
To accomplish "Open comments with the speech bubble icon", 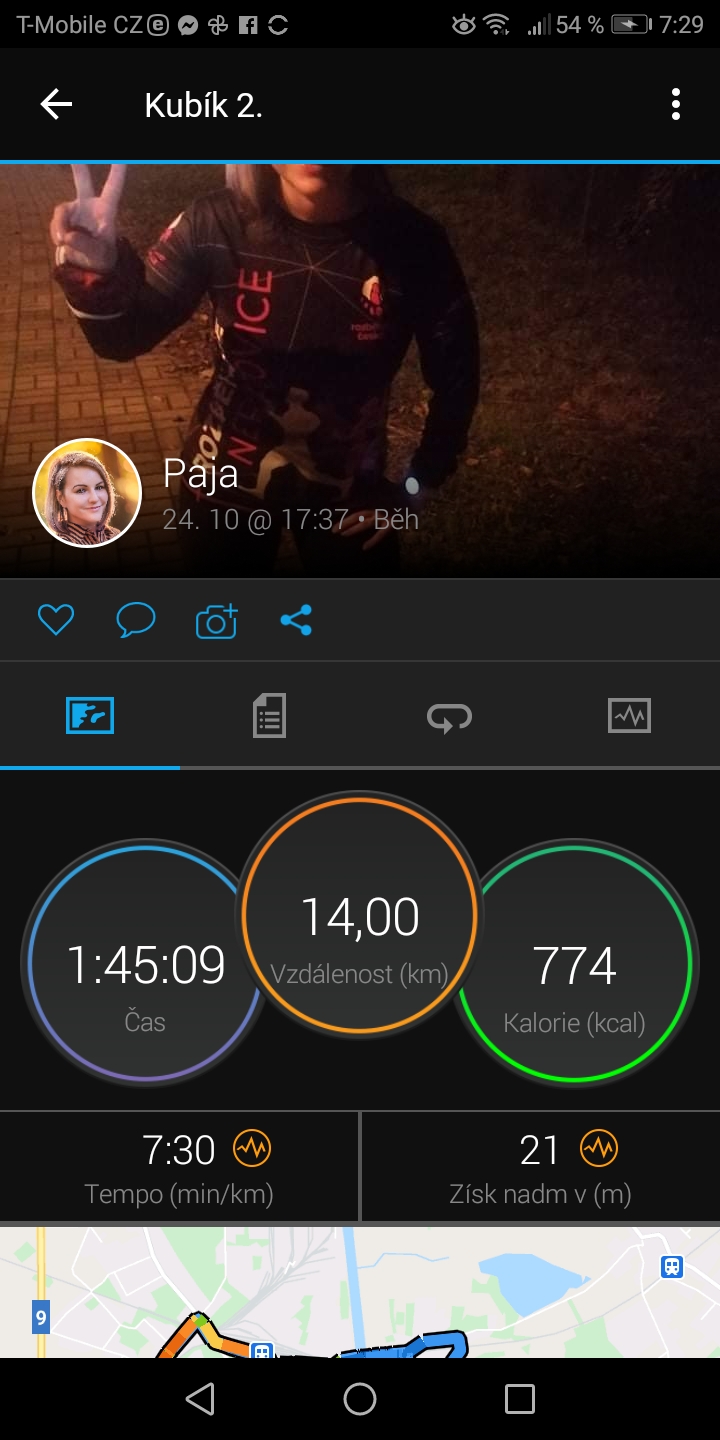I will tap(136, 621).
